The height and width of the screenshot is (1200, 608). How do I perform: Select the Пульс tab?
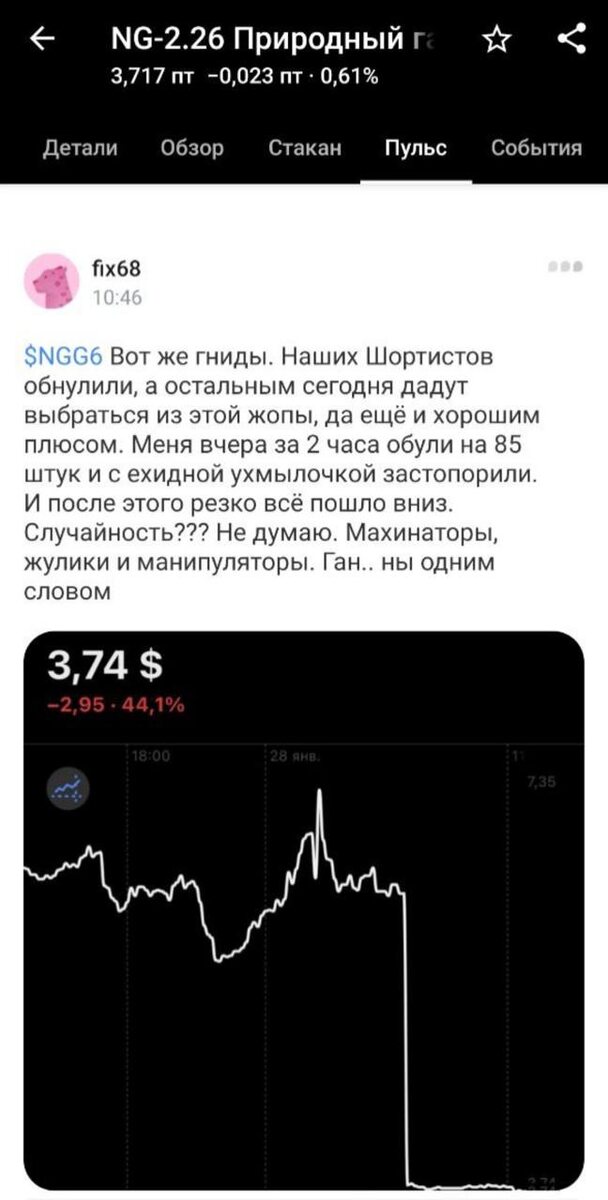click(x=416, y=148)
